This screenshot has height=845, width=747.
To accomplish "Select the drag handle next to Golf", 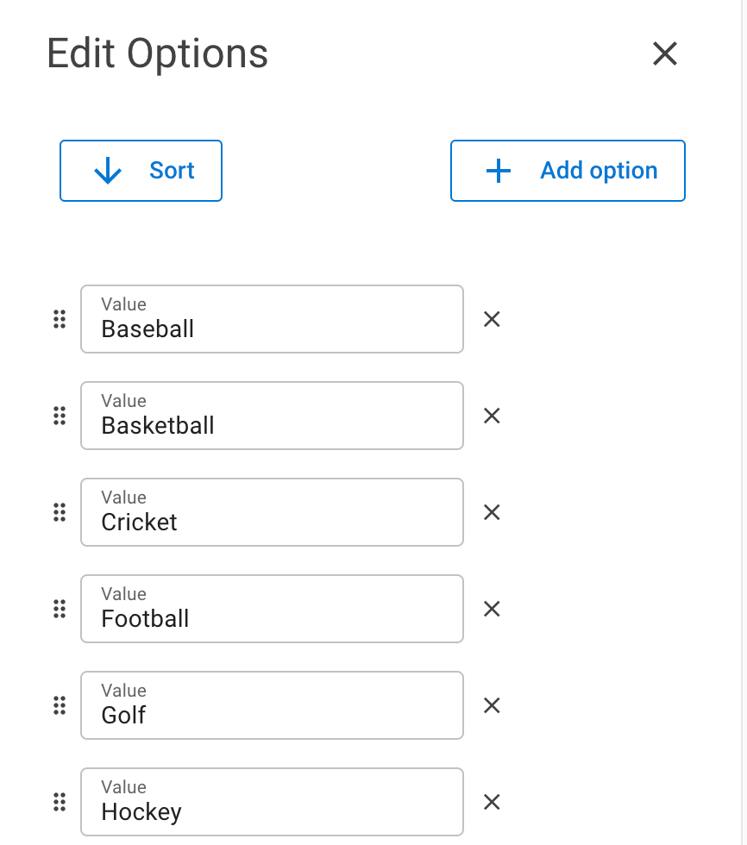I will (59, 705).
